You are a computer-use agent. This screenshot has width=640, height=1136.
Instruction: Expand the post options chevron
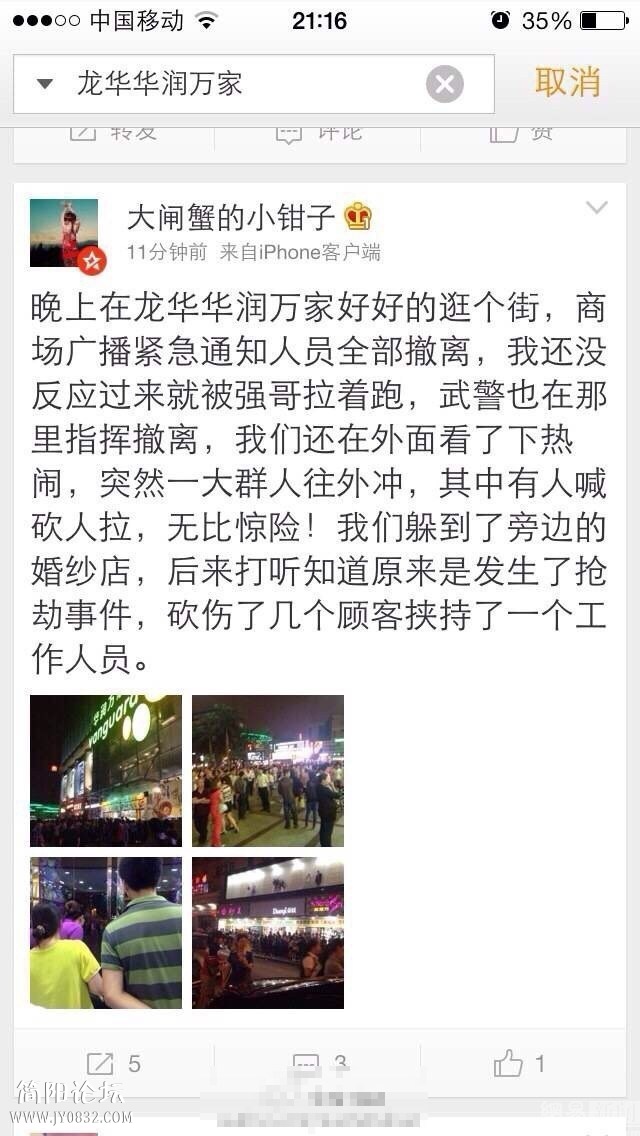596,208
